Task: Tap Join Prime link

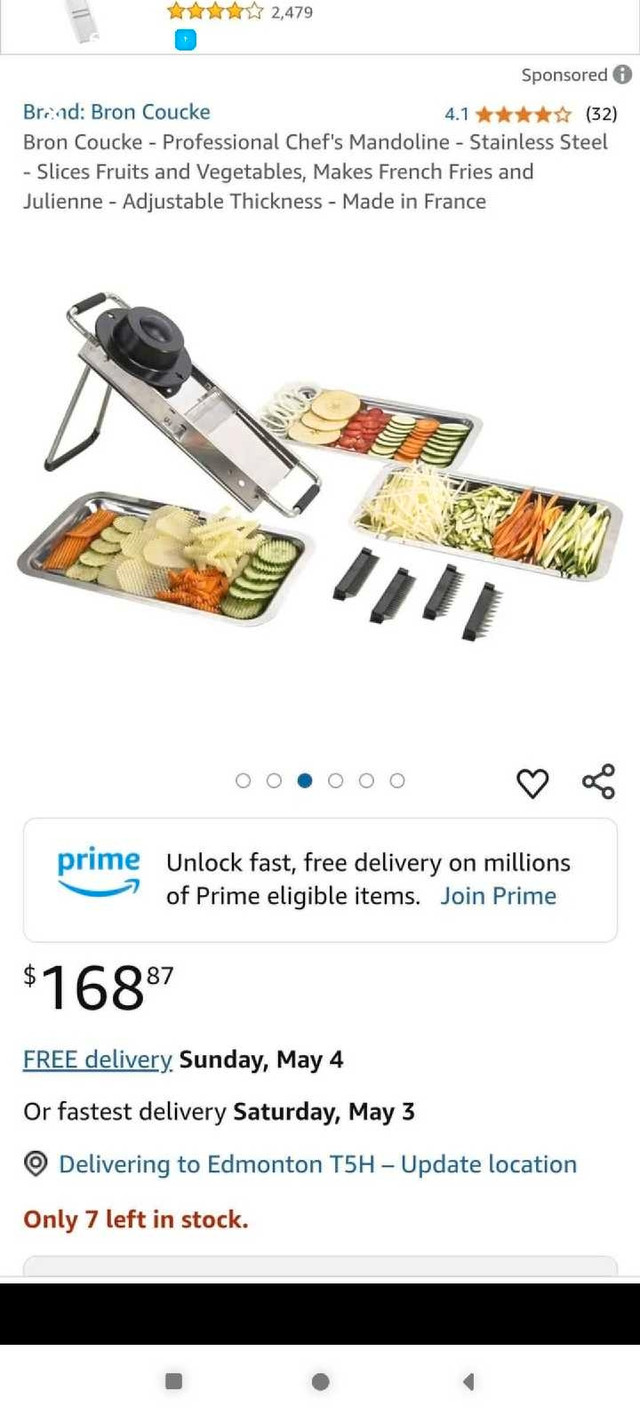Action: (498, 896)
